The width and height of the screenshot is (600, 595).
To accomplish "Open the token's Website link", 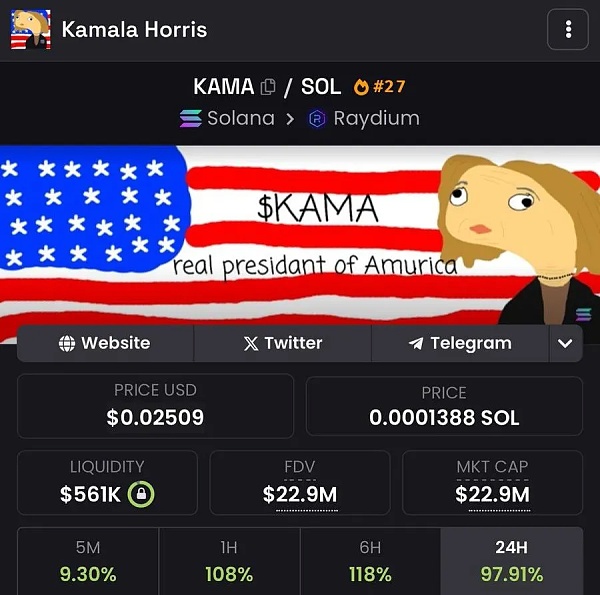I will pos(105,343).
